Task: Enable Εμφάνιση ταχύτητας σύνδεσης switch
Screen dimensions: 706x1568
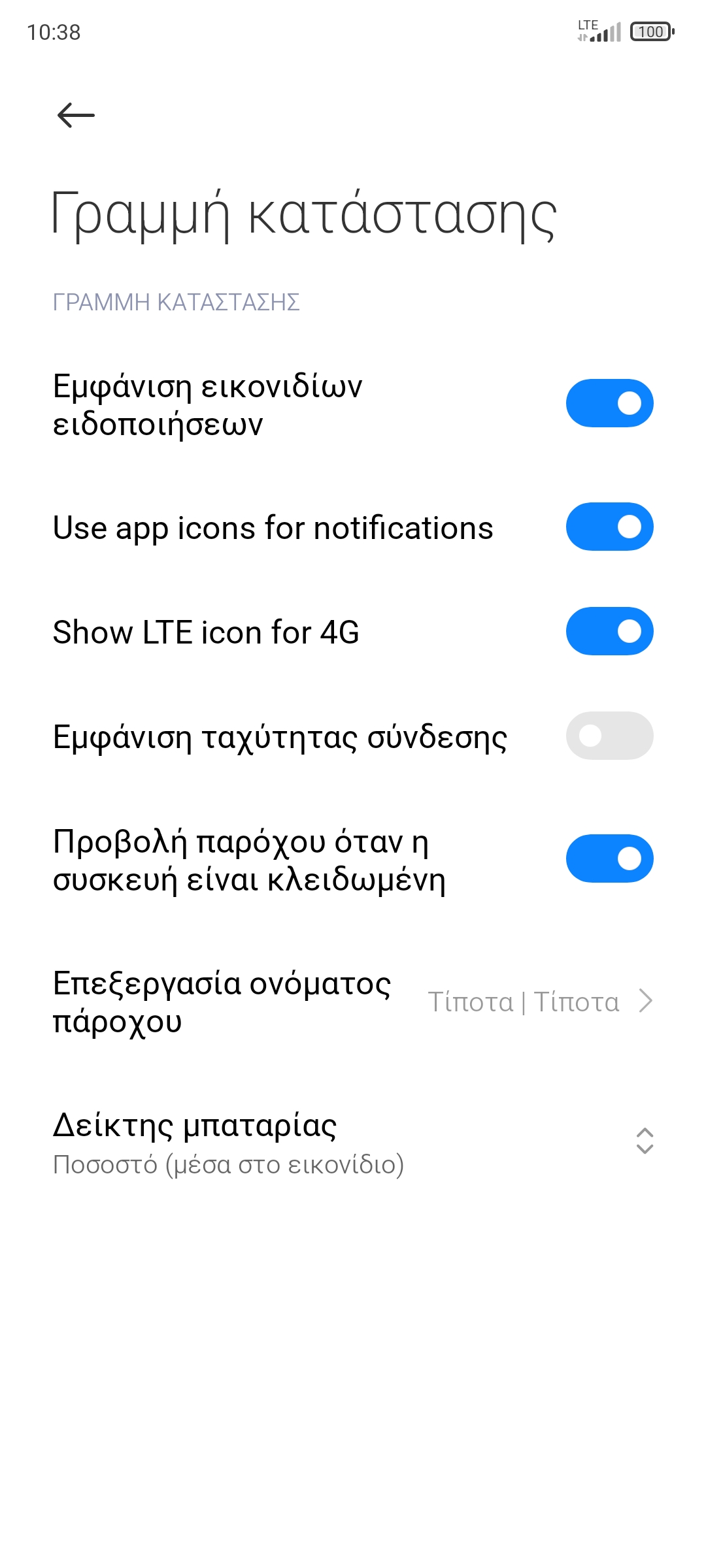Action: point(609,736)
